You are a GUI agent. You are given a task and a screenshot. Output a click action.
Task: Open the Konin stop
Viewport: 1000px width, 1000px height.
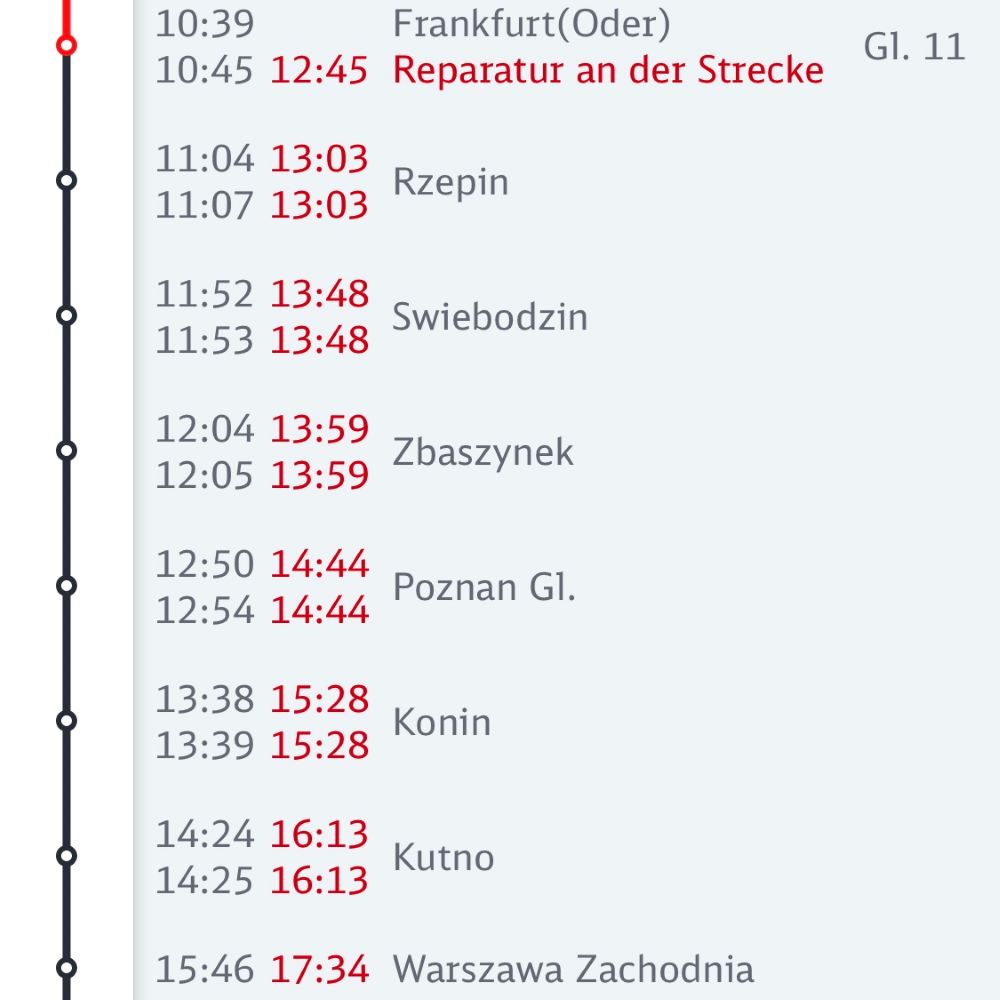(x=442, y=722)
